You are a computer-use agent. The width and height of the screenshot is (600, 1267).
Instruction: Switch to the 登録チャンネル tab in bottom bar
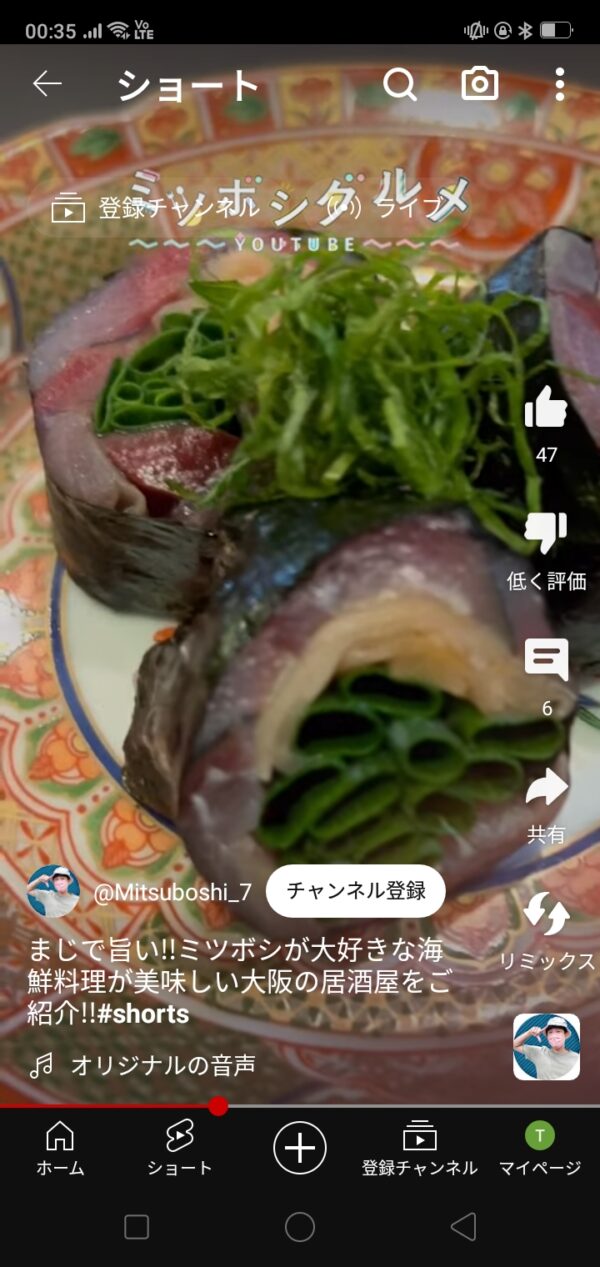tap(419, 1148)
